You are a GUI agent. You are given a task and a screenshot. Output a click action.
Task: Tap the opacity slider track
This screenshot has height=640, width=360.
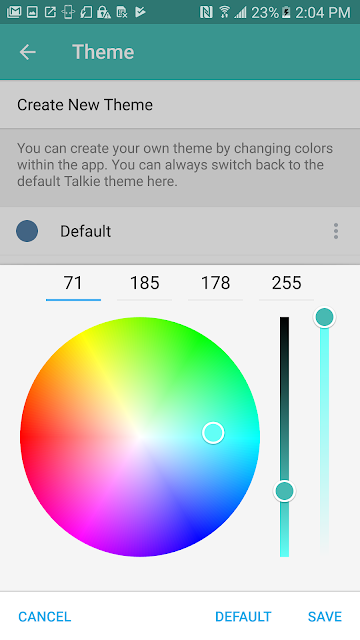pos(324,437)
